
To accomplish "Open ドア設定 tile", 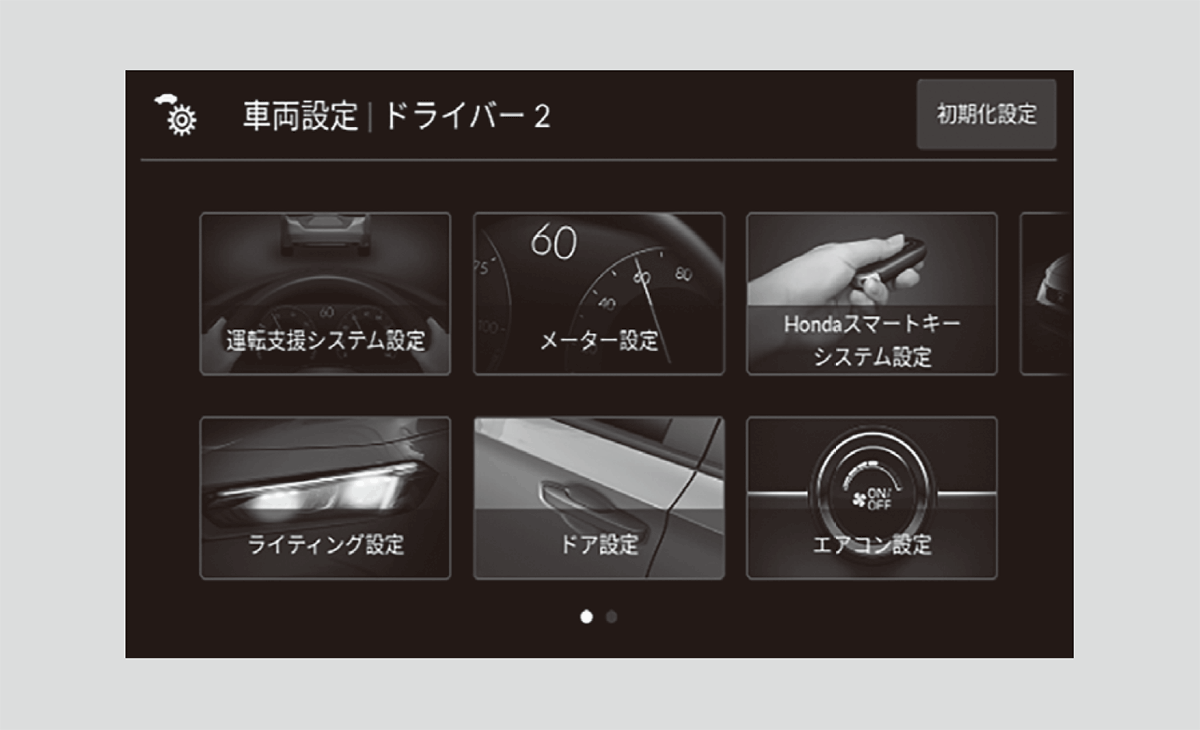I will (x=598, y=498).
